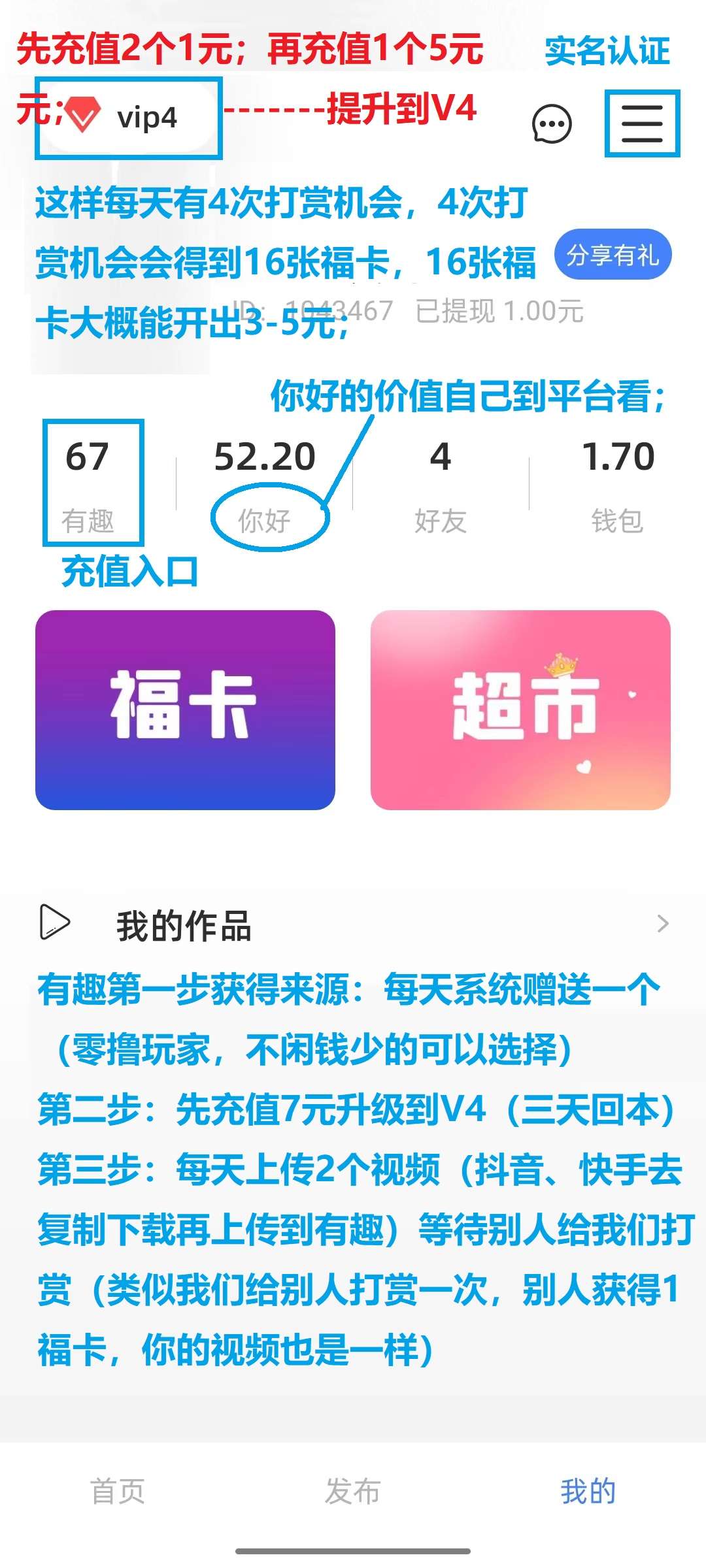Open the messages chat bubble icon
The height and width of the screenshot is (1568, 706).
[x=552, y=123]
